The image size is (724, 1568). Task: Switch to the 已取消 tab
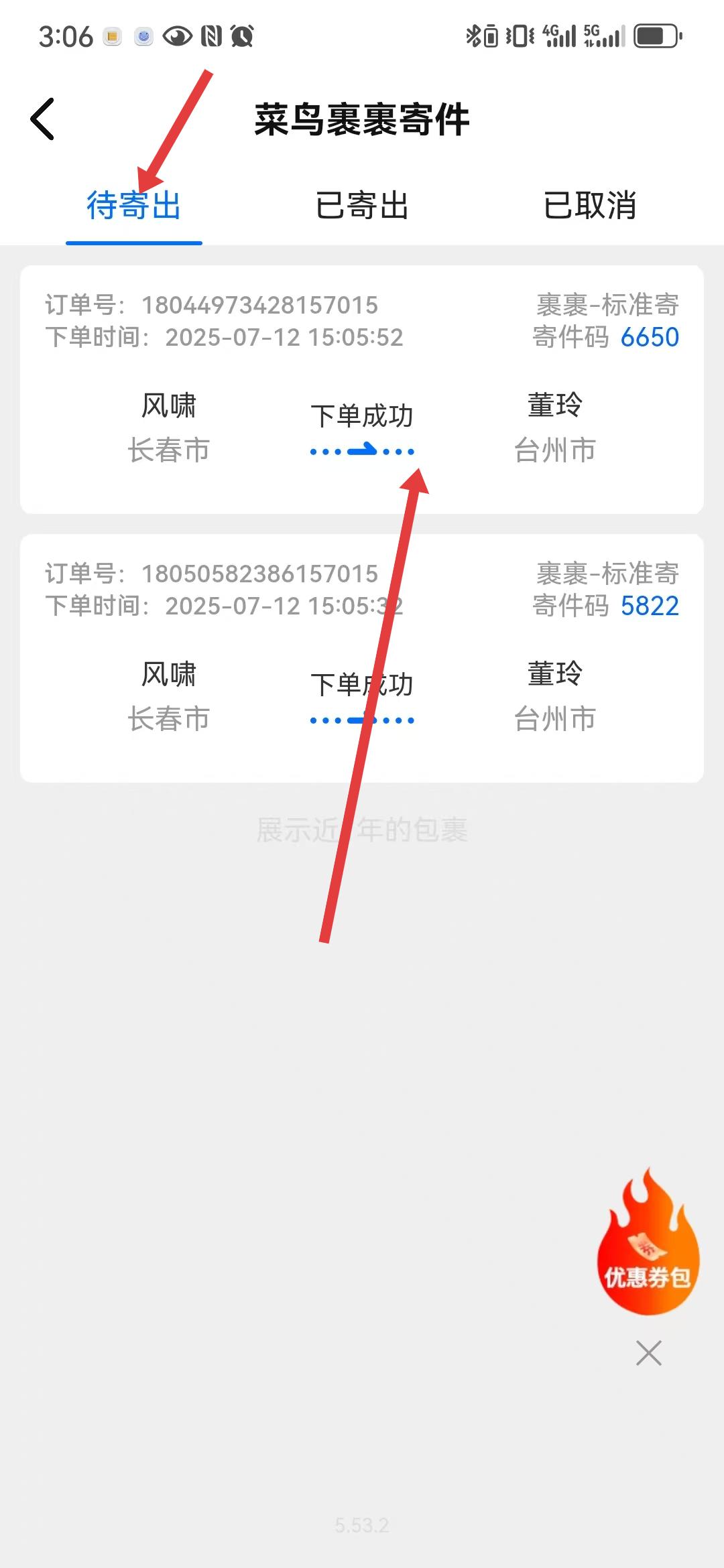coord(589,205)
